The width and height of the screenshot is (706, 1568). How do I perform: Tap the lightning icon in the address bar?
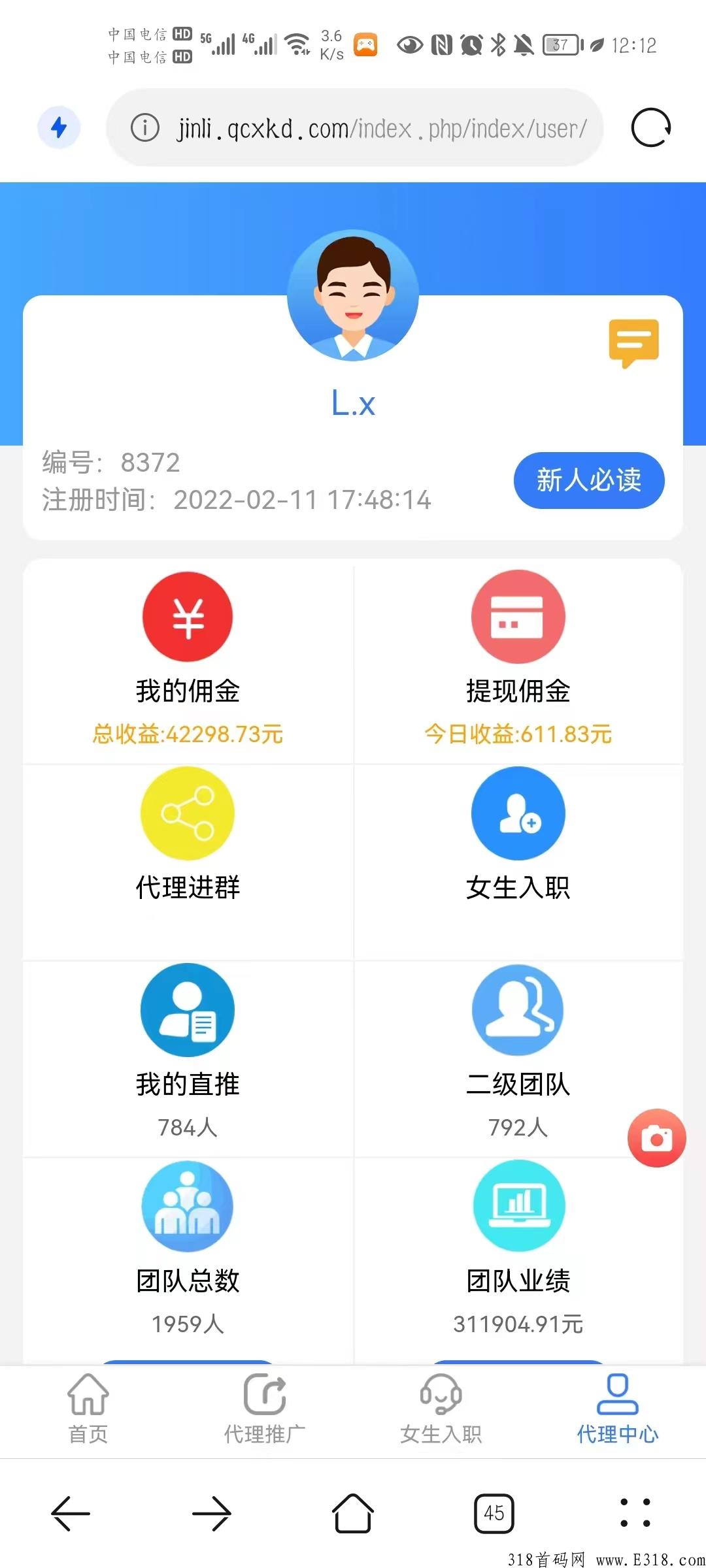[59, 127]
